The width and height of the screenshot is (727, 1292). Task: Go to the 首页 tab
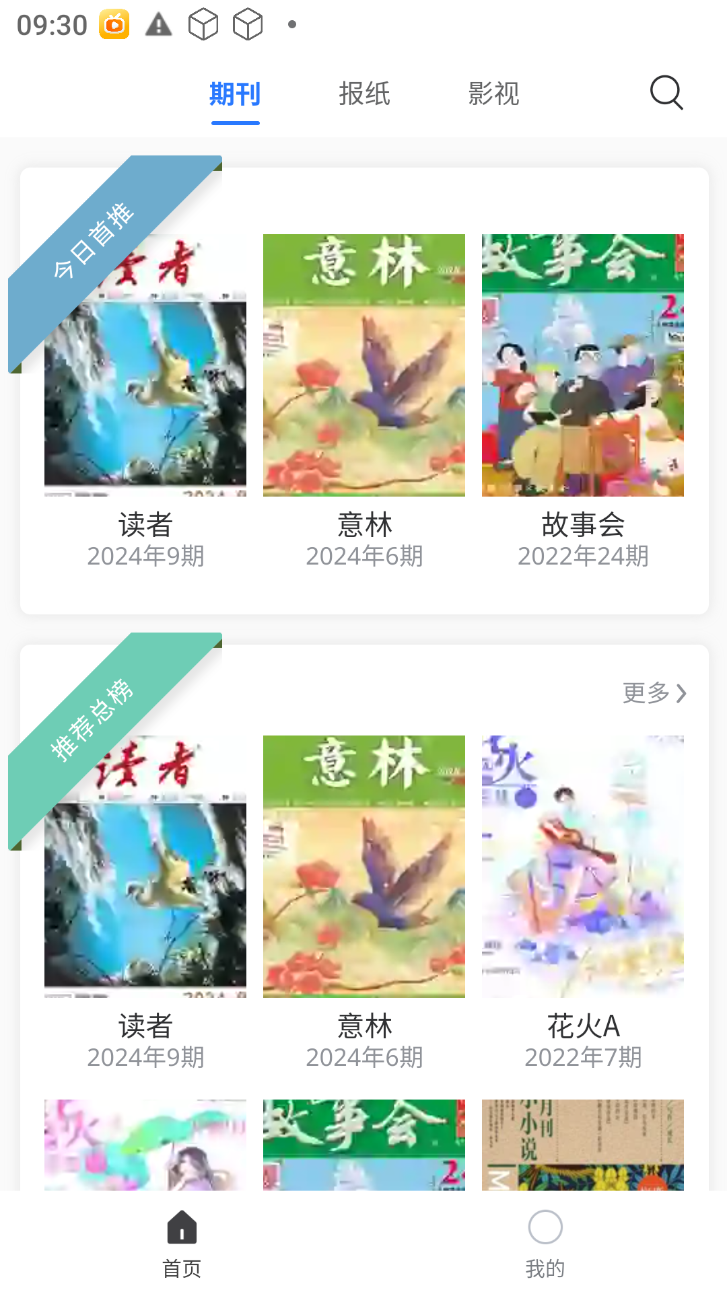coord(182,1243)
